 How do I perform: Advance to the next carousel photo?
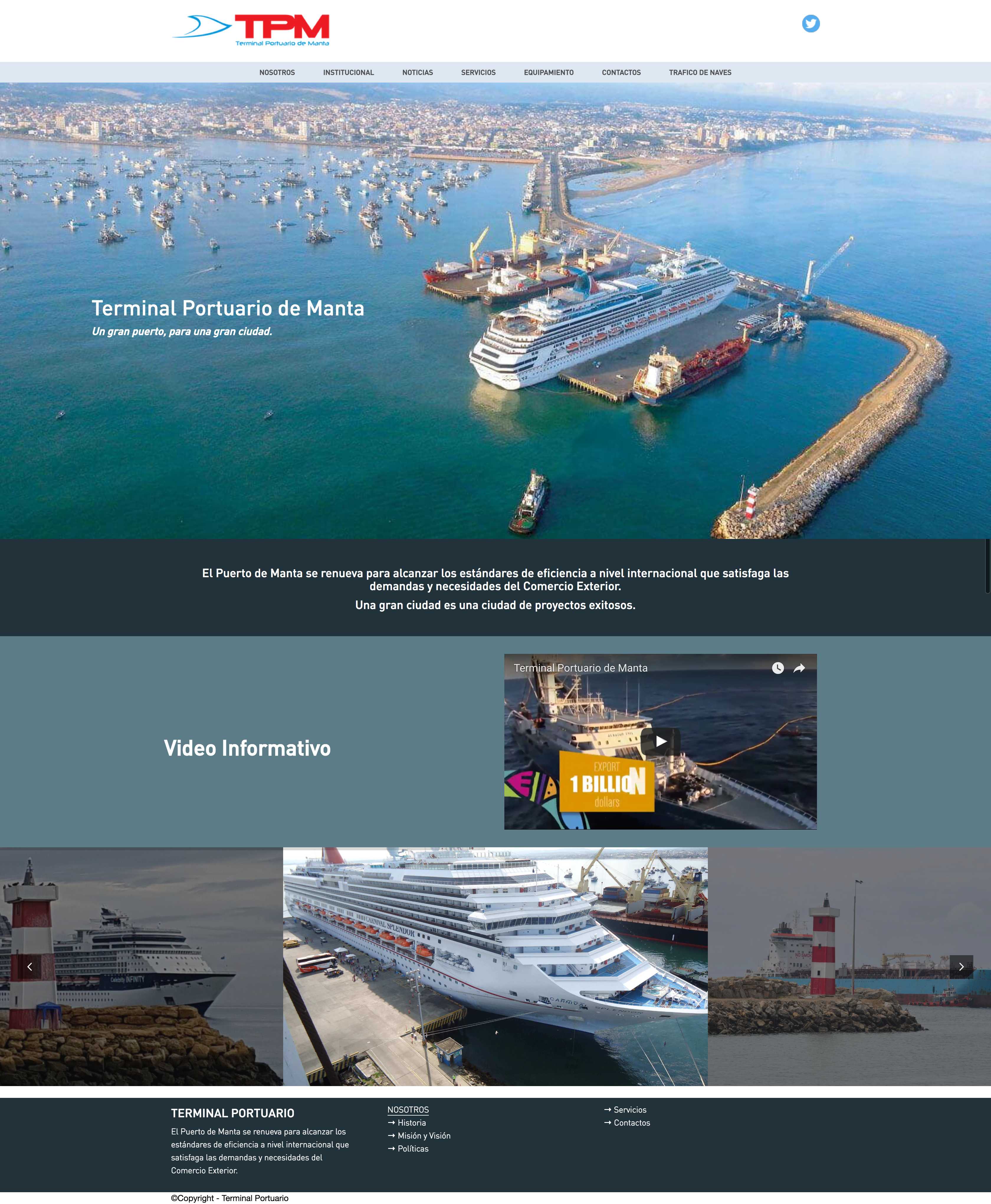tap(961, 967)
